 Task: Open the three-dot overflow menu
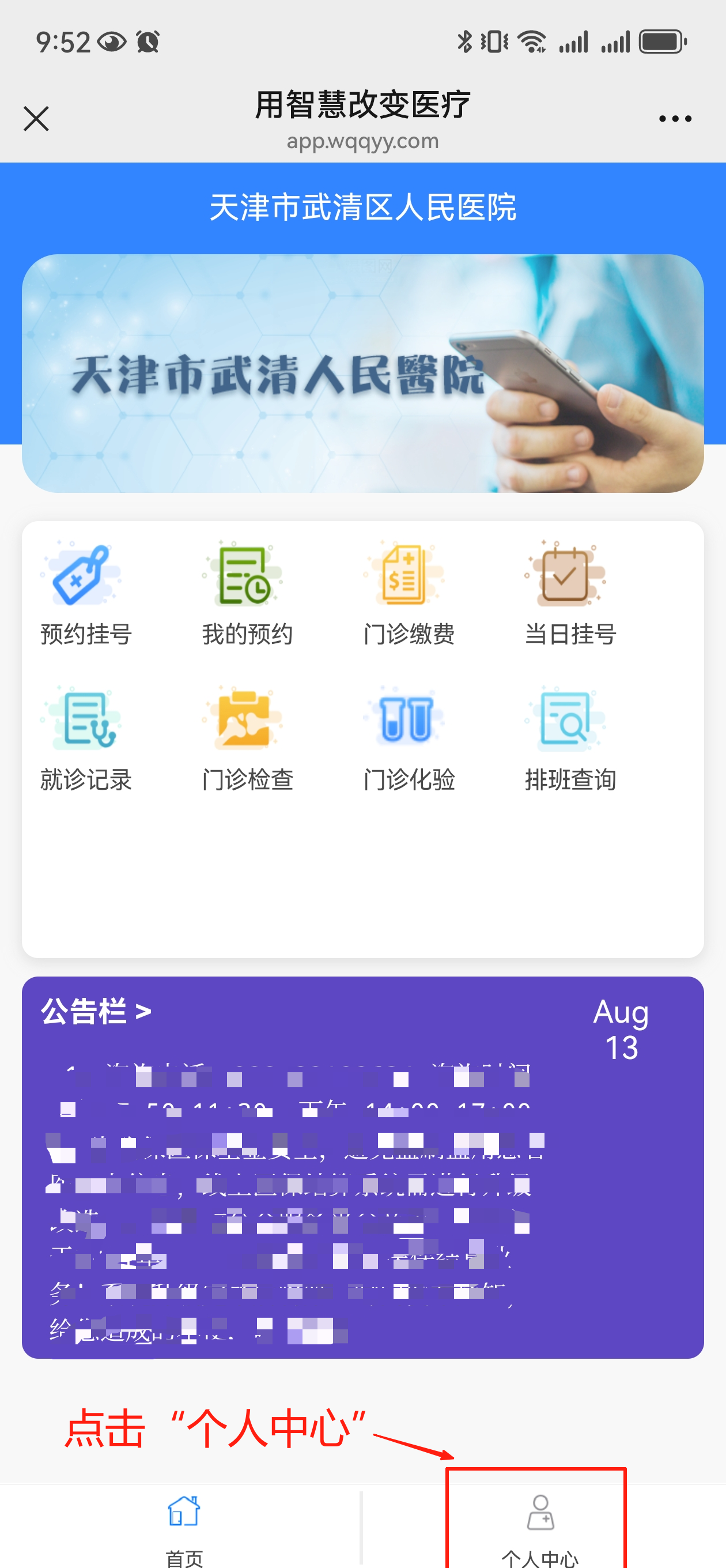[675, 119]
